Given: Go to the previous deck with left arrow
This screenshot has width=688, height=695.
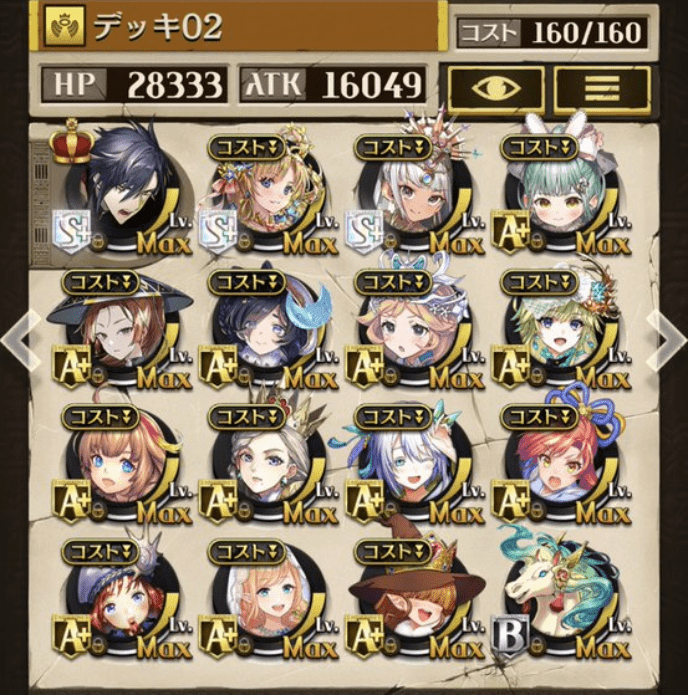Looking at the screenshot, I should [16, 340].
